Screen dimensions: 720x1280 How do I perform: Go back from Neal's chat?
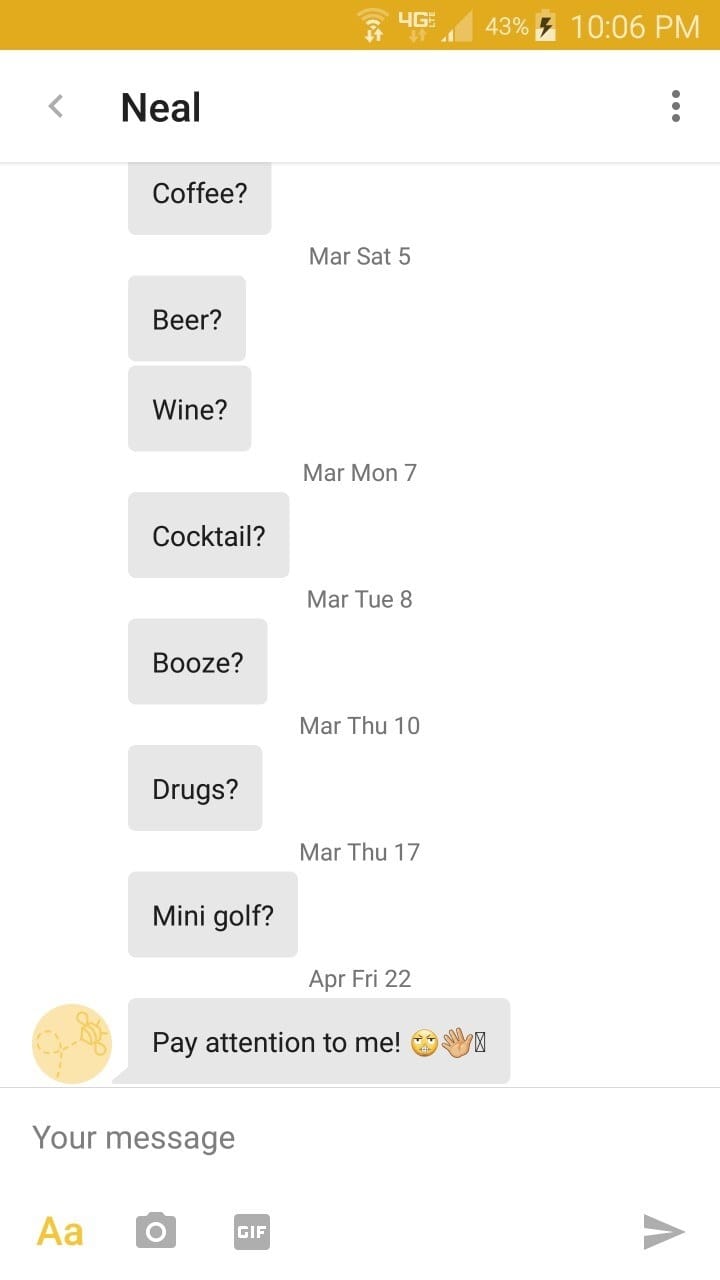click(56, 106)
